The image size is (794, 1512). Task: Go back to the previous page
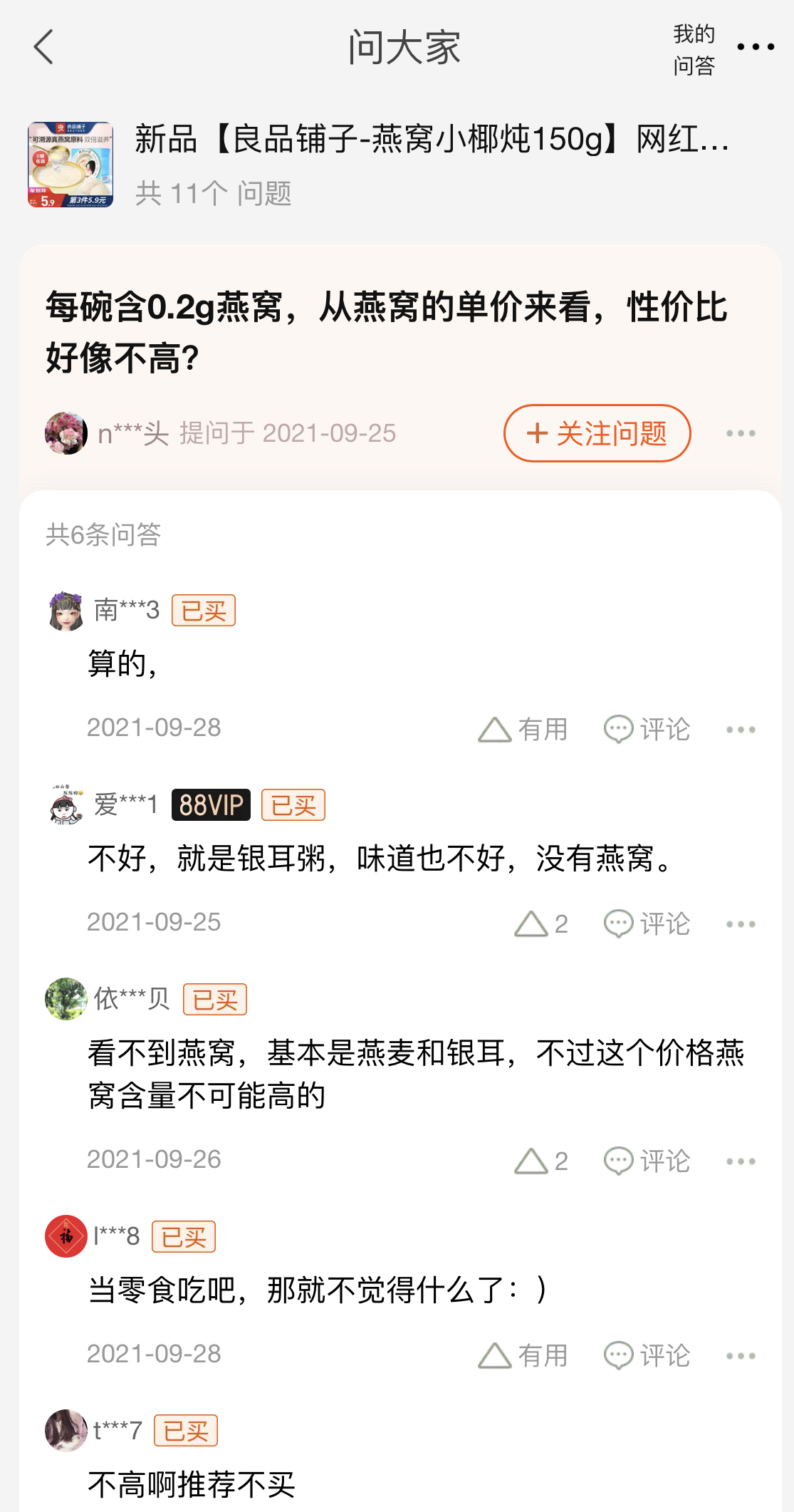point(44,47)
